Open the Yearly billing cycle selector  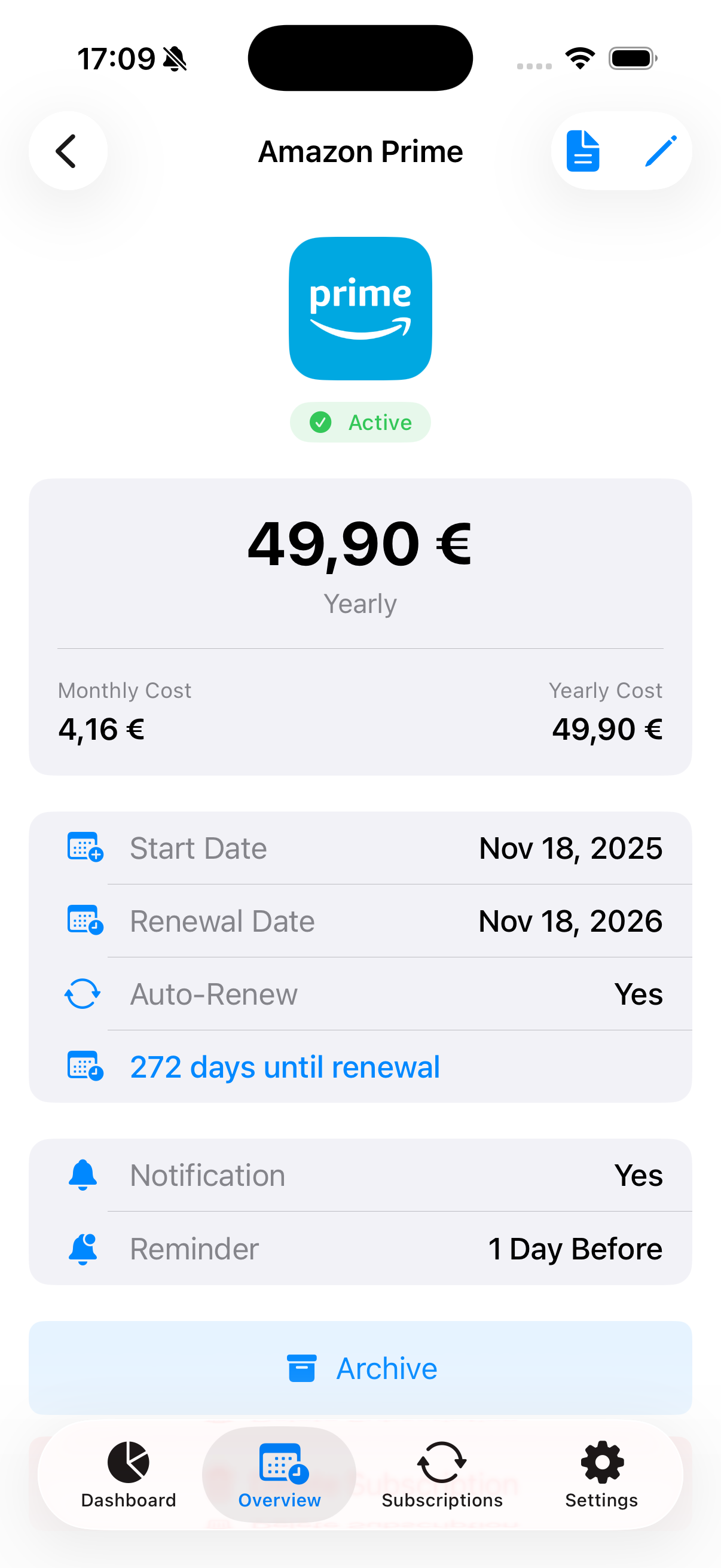pos(360,603)
